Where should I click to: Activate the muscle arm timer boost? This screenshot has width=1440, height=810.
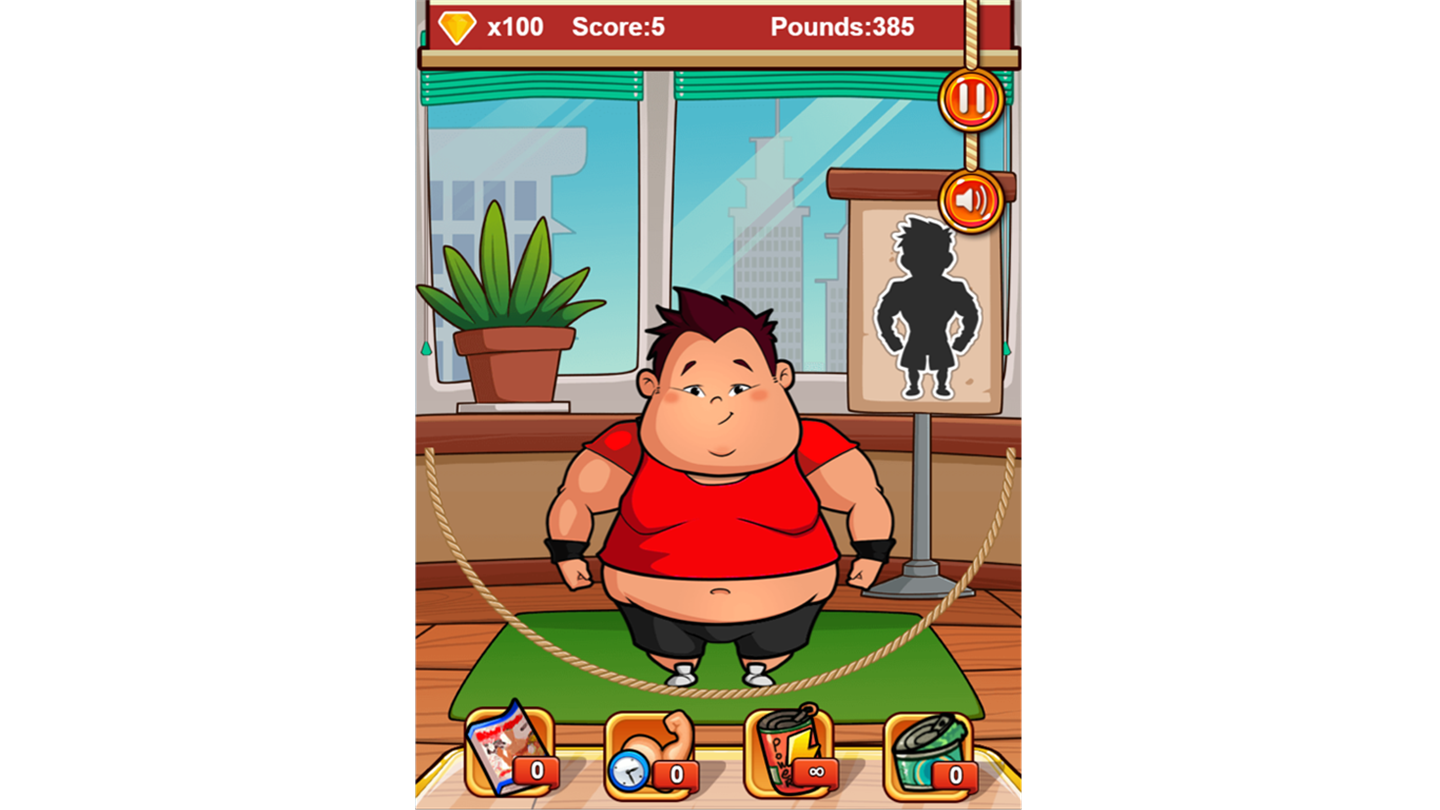pyautogui.click(x=648, y=752)
